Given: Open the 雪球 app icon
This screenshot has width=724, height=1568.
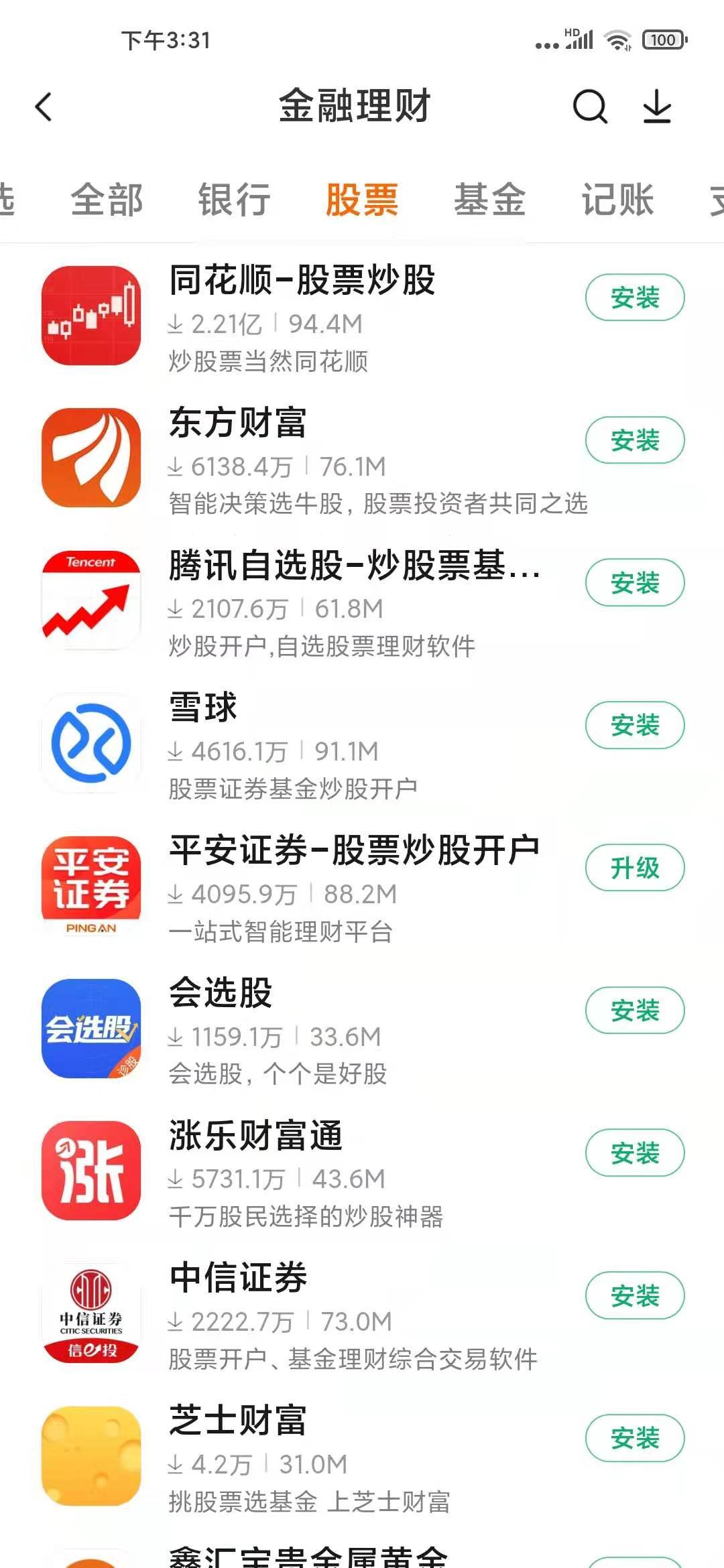Looking at the screenshot, I should pos(92,741).
